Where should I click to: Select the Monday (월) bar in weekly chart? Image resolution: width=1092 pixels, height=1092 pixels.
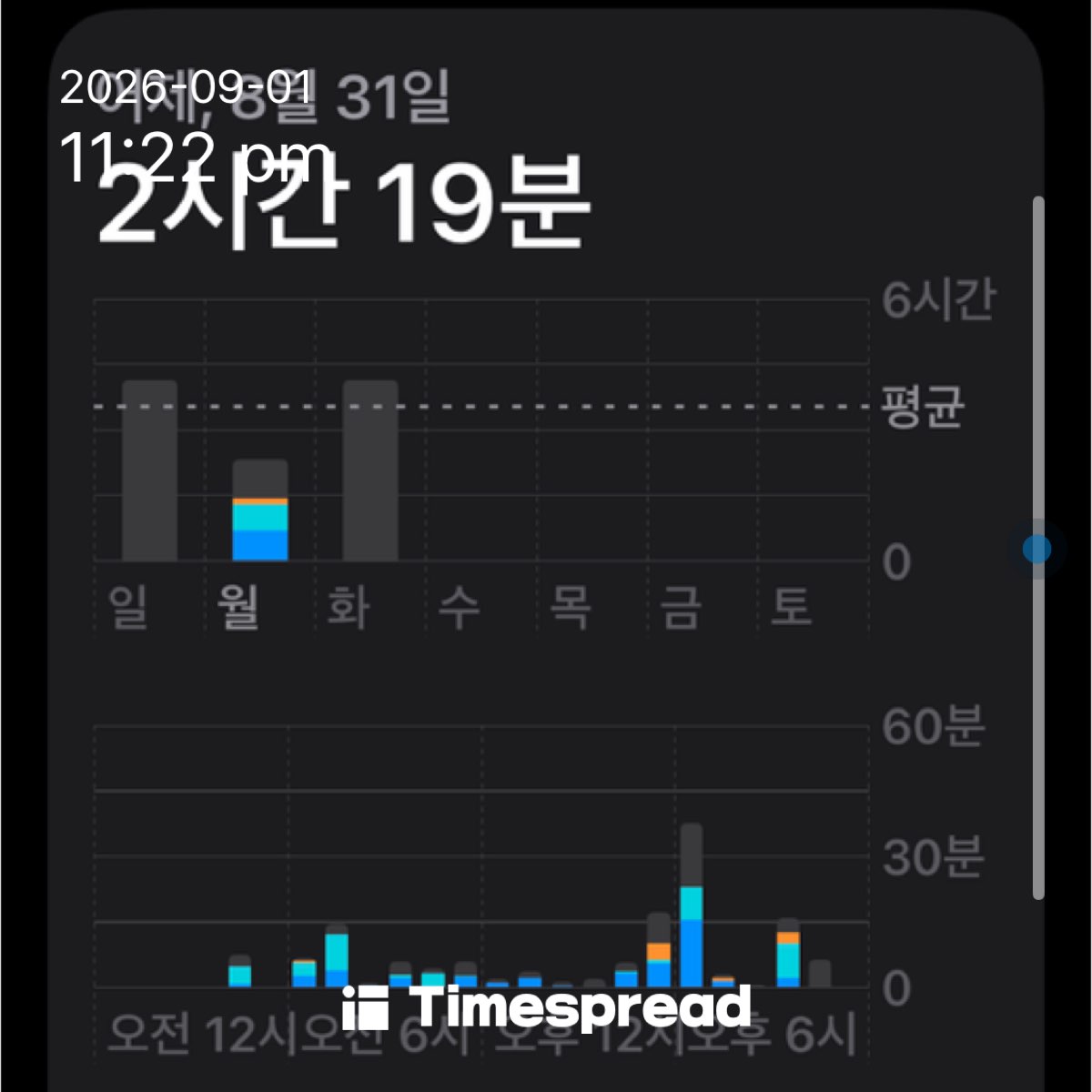pos(260,511)
